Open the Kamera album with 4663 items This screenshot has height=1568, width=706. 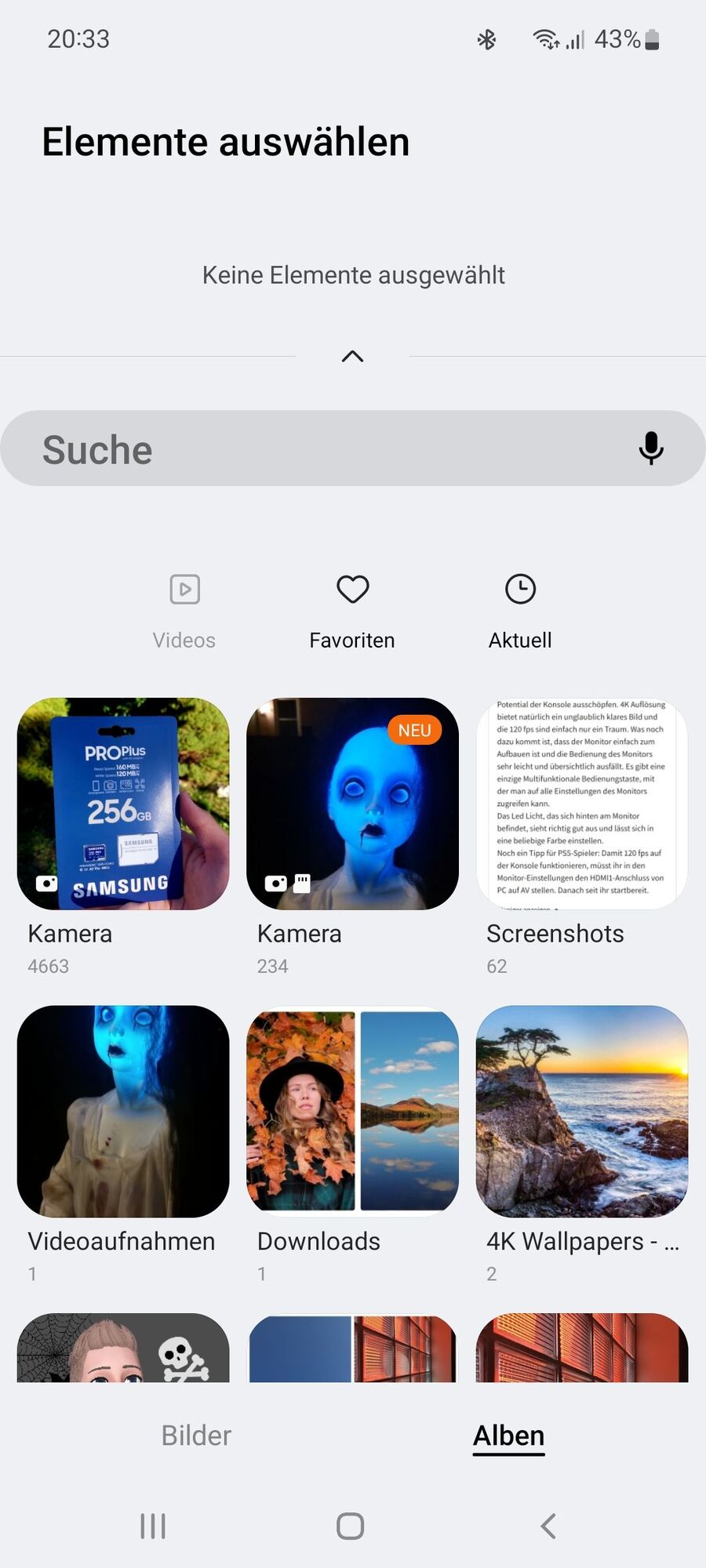[x=123, y=804]
